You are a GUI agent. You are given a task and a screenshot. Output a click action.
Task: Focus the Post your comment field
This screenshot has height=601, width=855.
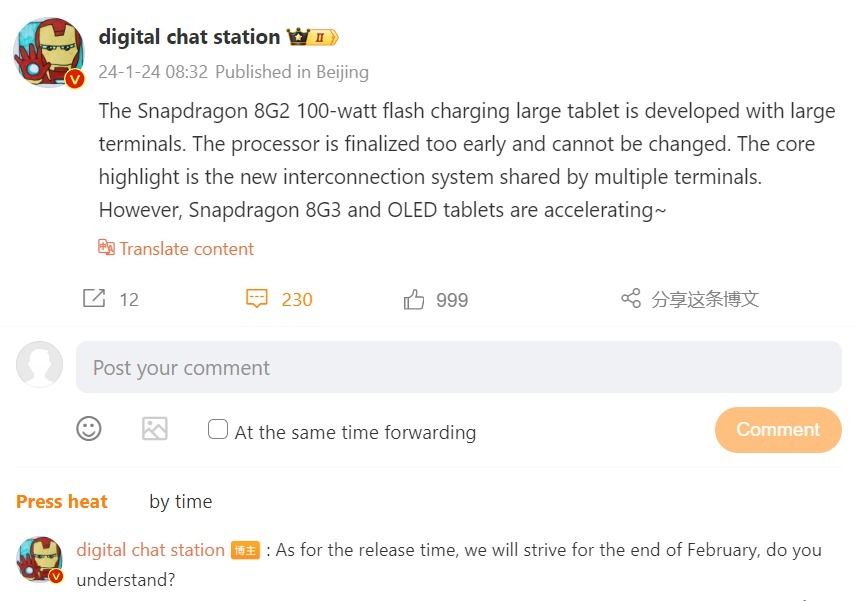(458, 367)
